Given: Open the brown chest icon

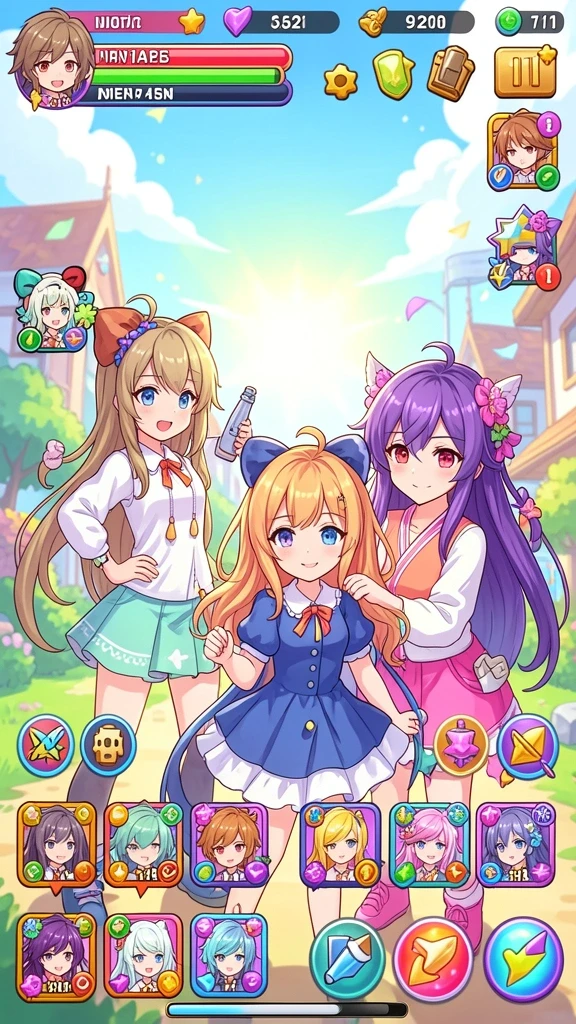Looking at the screenshot, I should tap(450, 72).
